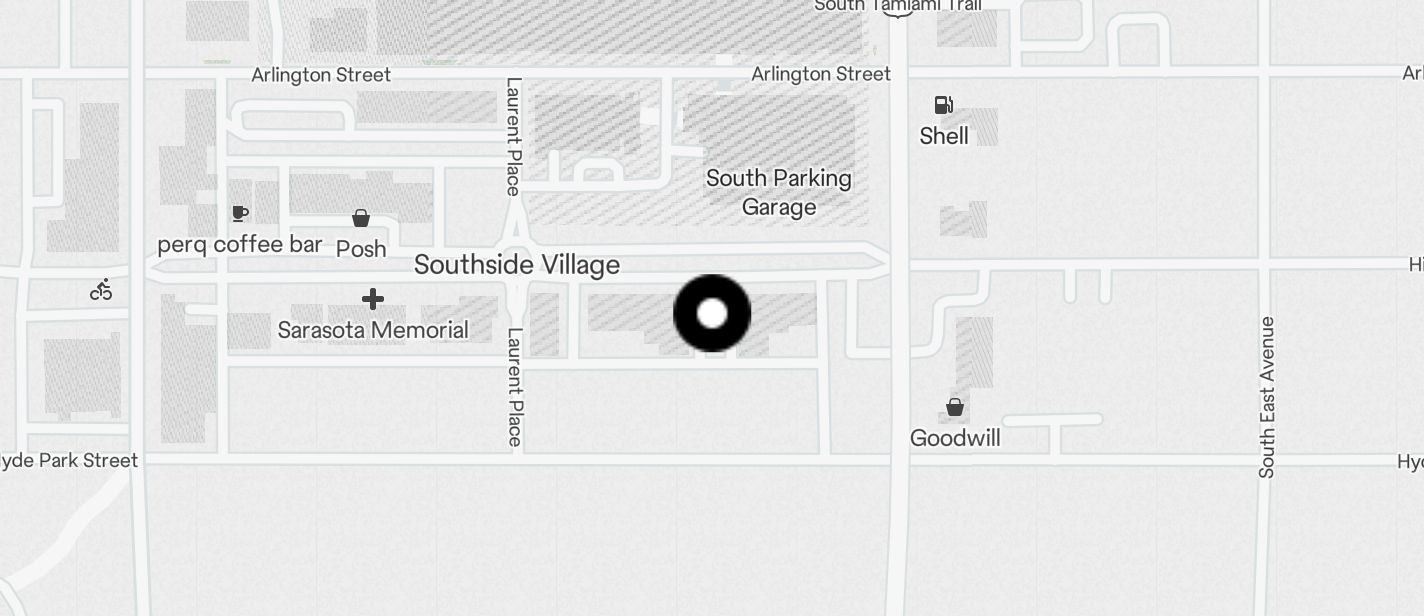Open the Goodwill store marker
This screenshot has height=616, width=1424.
coord(955,407)
